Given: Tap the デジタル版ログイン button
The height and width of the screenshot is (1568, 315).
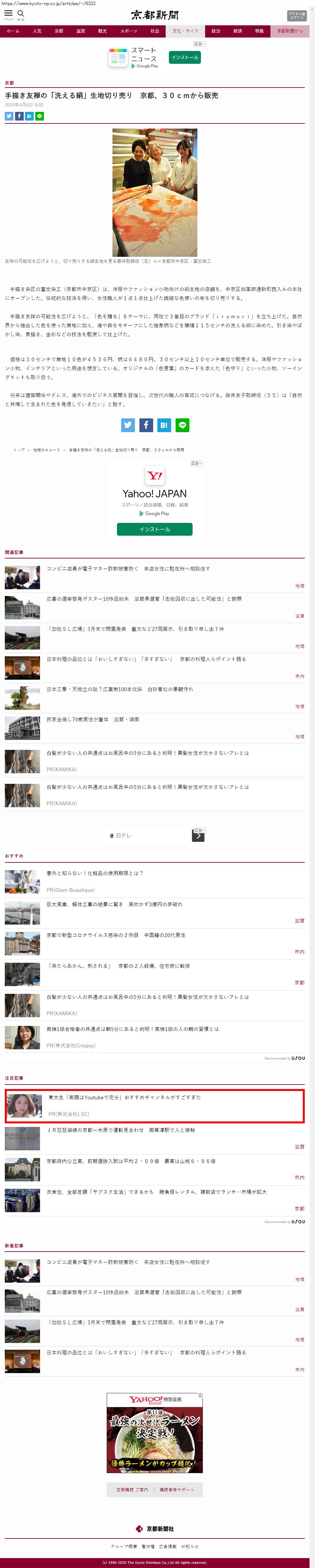Looking at the screenshot, I should 296,15.
